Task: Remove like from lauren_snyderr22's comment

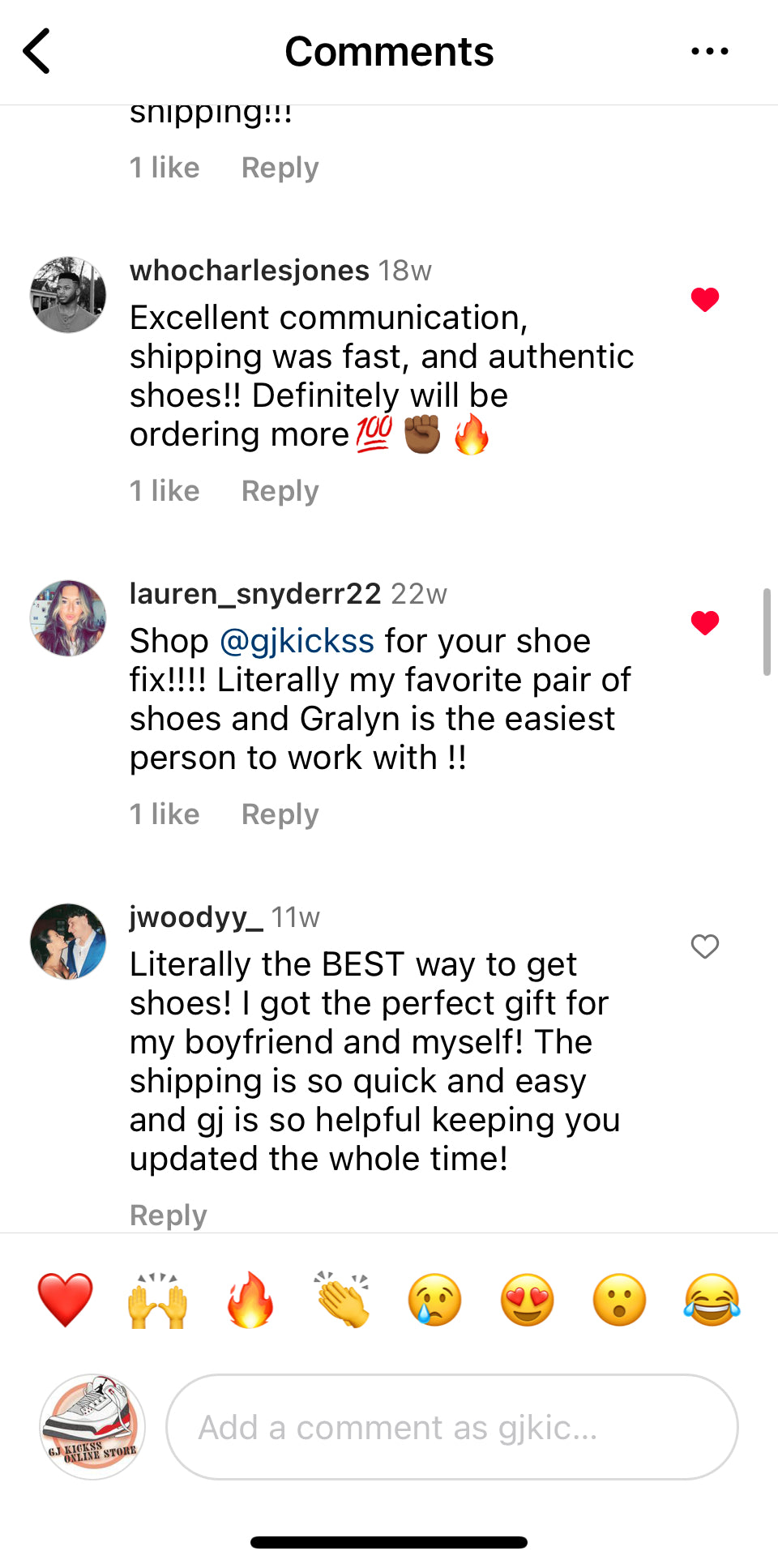Action: pyautogui.click(x=704, y=622)
